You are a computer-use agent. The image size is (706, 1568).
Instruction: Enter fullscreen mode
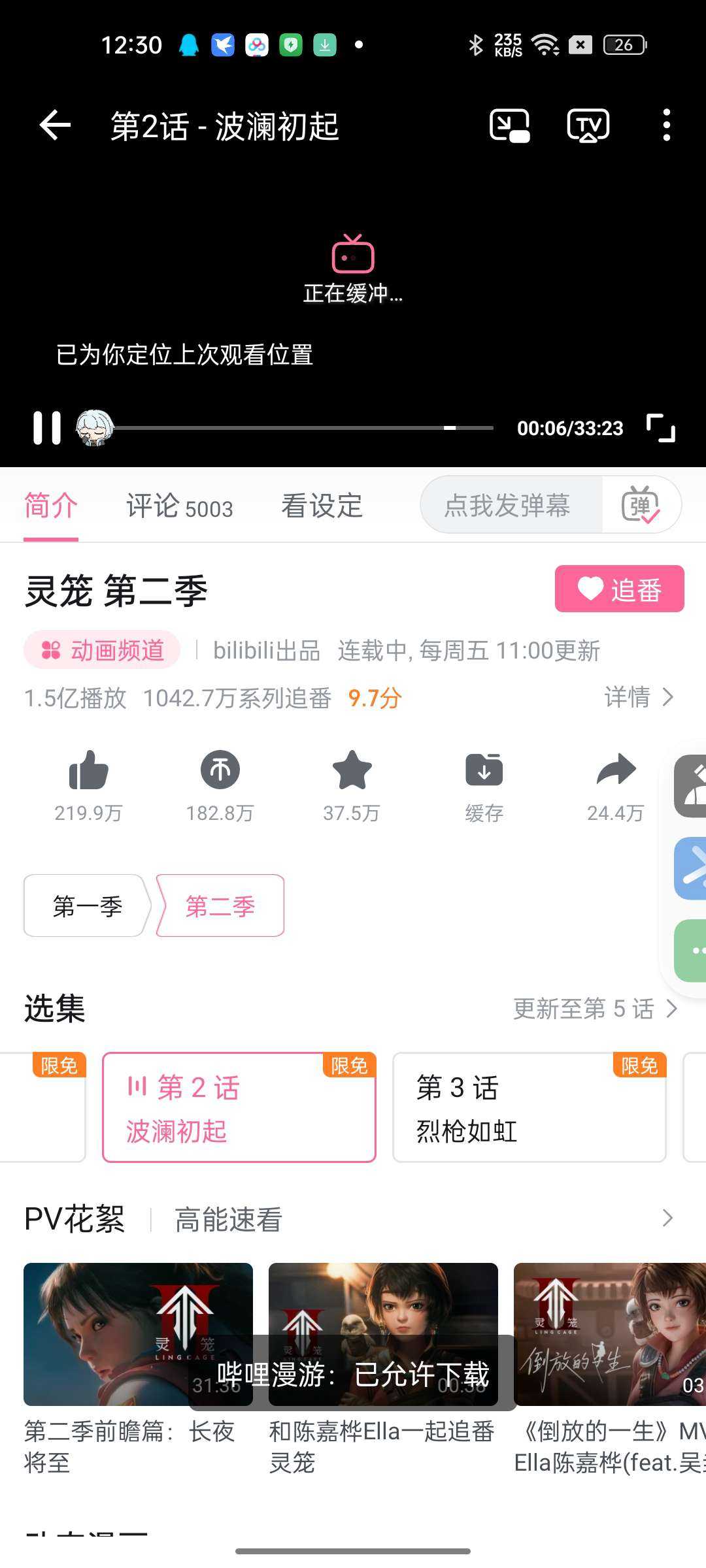[x=660, y=428]
